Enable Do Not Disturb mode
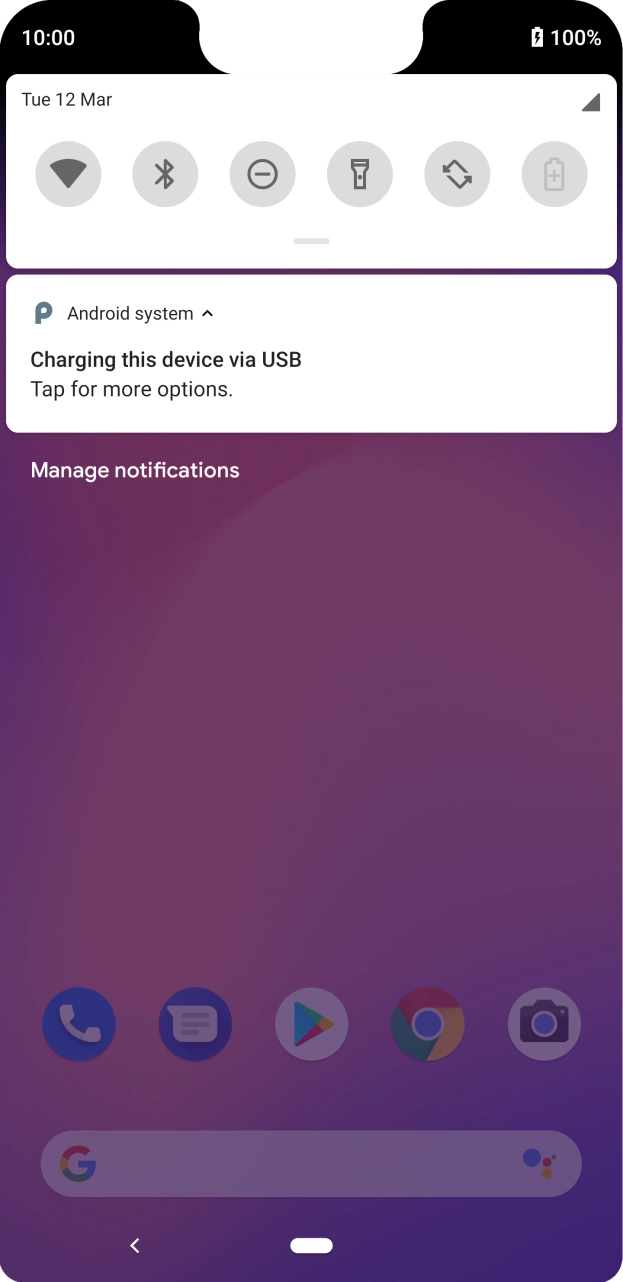 (x=262, y=175)
